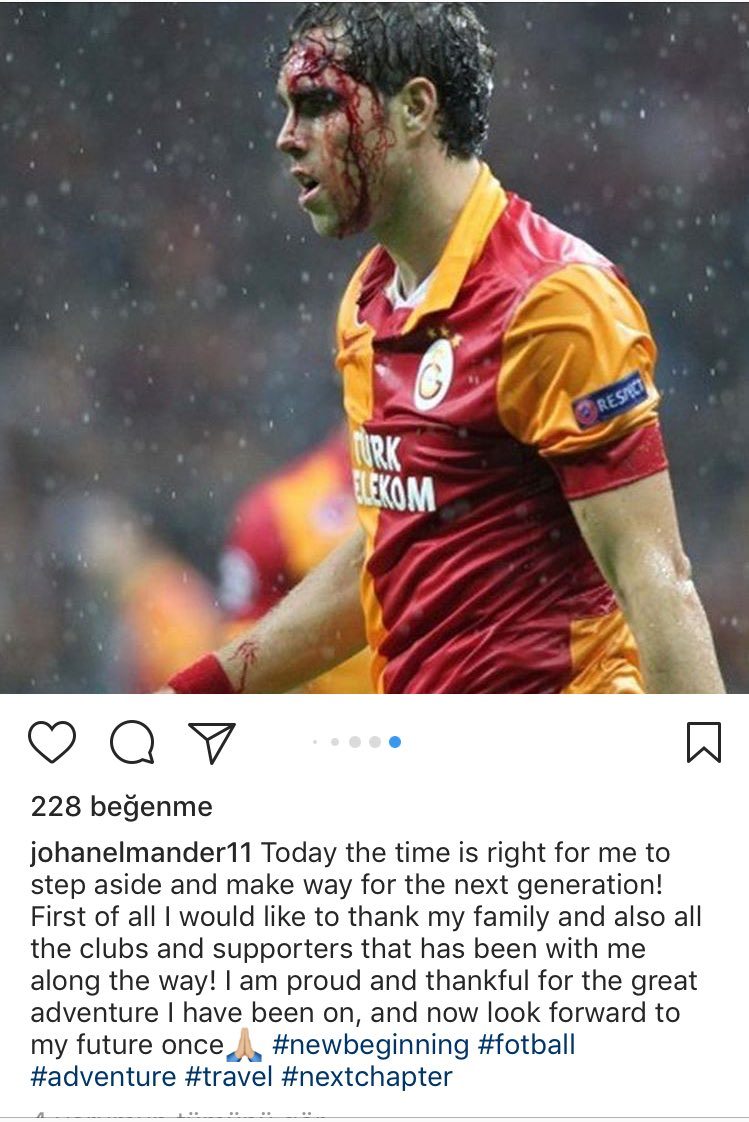Image resolution: width=749 pixels, height=1122 pixels.
Task: Open the #nextchapter hashtag
Action: [x=367, y=1077]
